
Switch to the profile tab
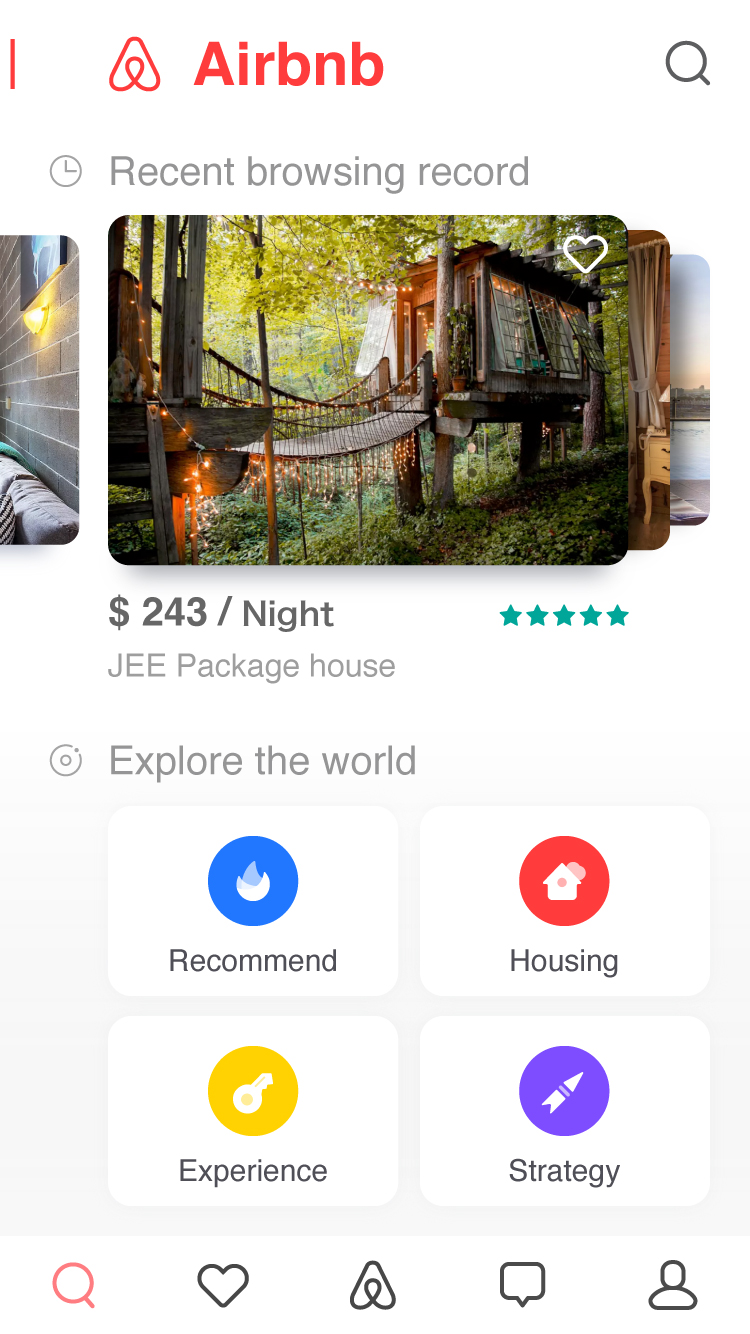(673, 1285)
